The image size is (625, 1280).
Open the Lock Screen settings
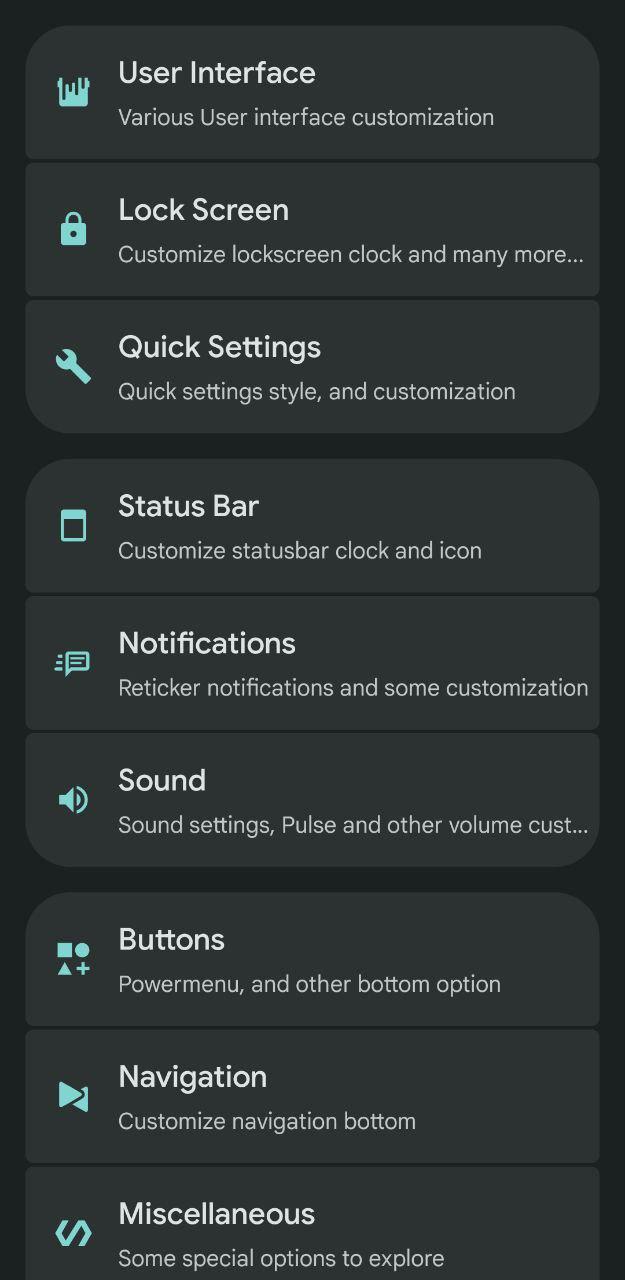(x=312, y=230)
